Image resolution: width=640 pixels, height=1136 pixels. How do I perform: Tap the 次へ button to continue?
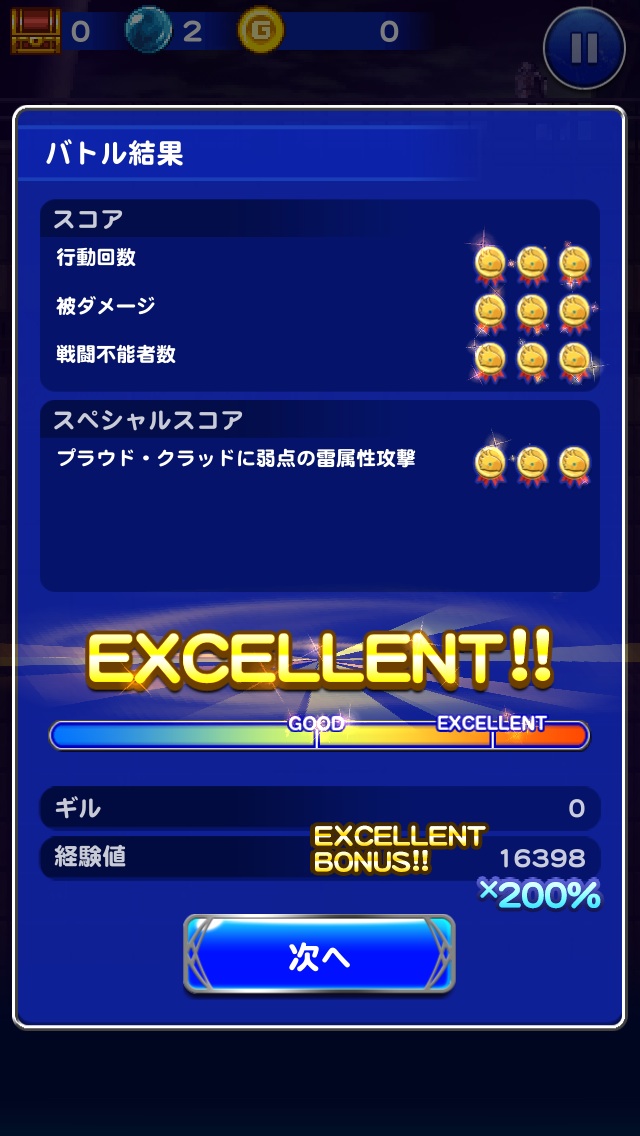tap(319, 956)
